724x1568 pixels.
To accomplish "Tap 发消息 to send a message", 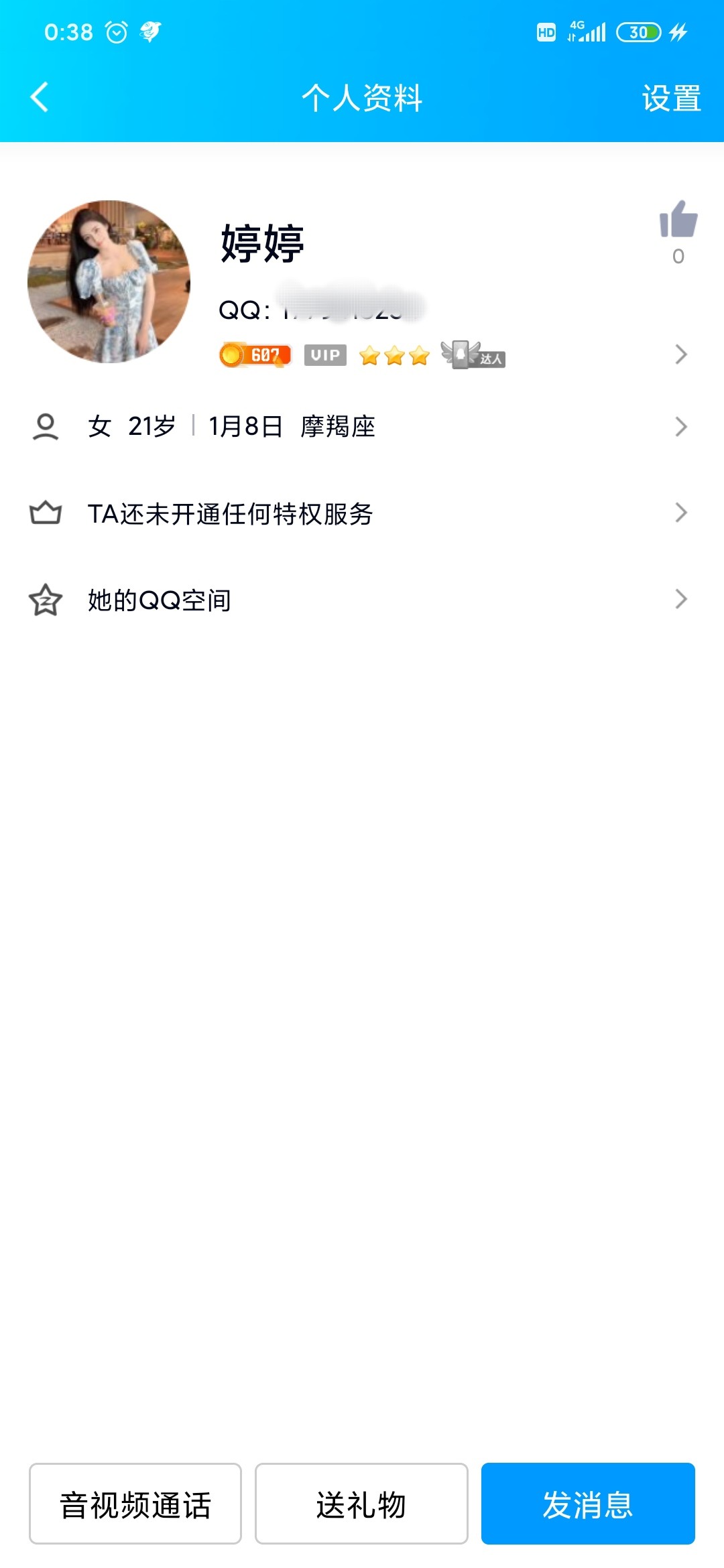I will tap(588, 1504).
